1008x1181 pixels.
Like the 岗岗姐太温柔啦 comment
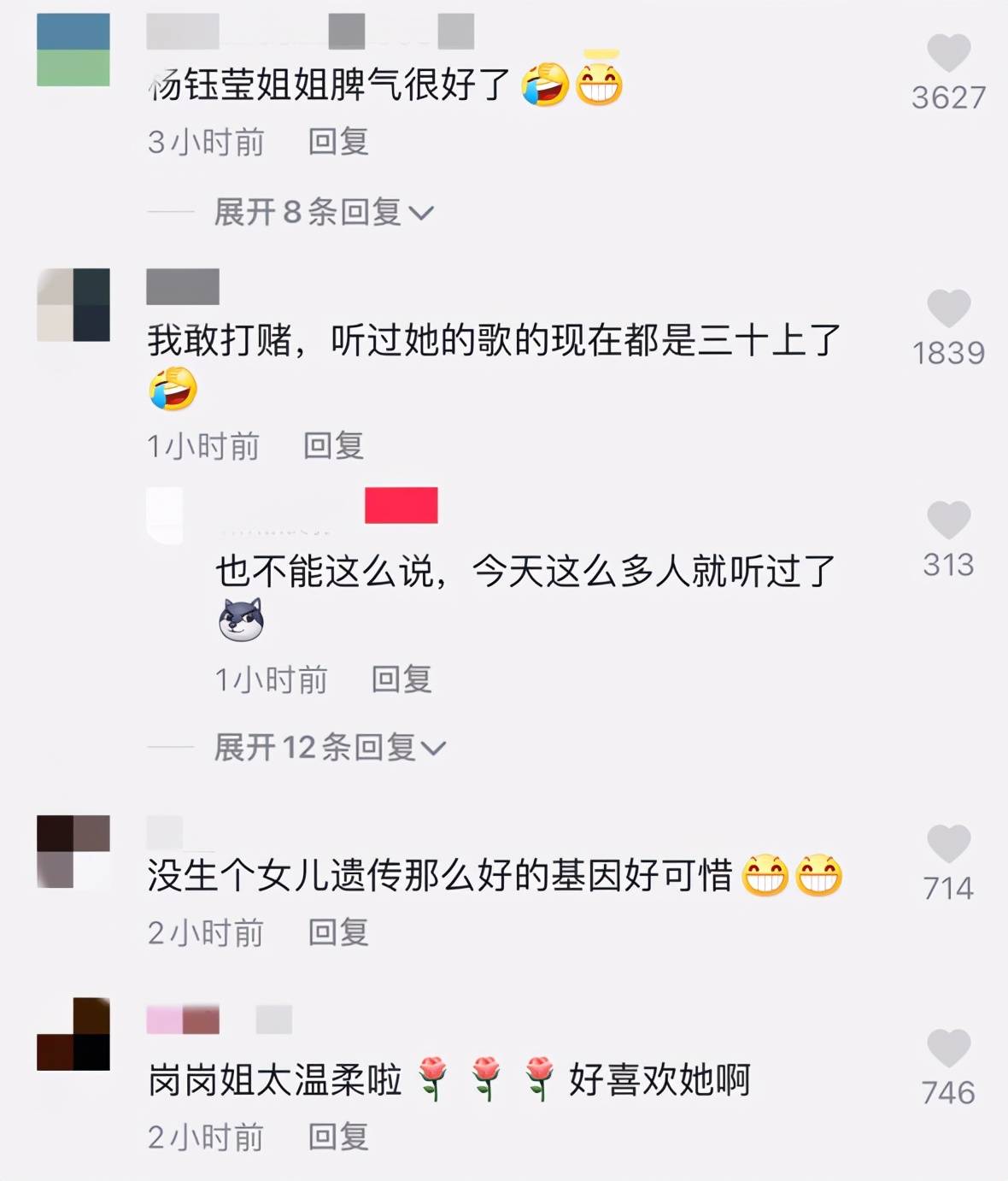point(948,1049)
